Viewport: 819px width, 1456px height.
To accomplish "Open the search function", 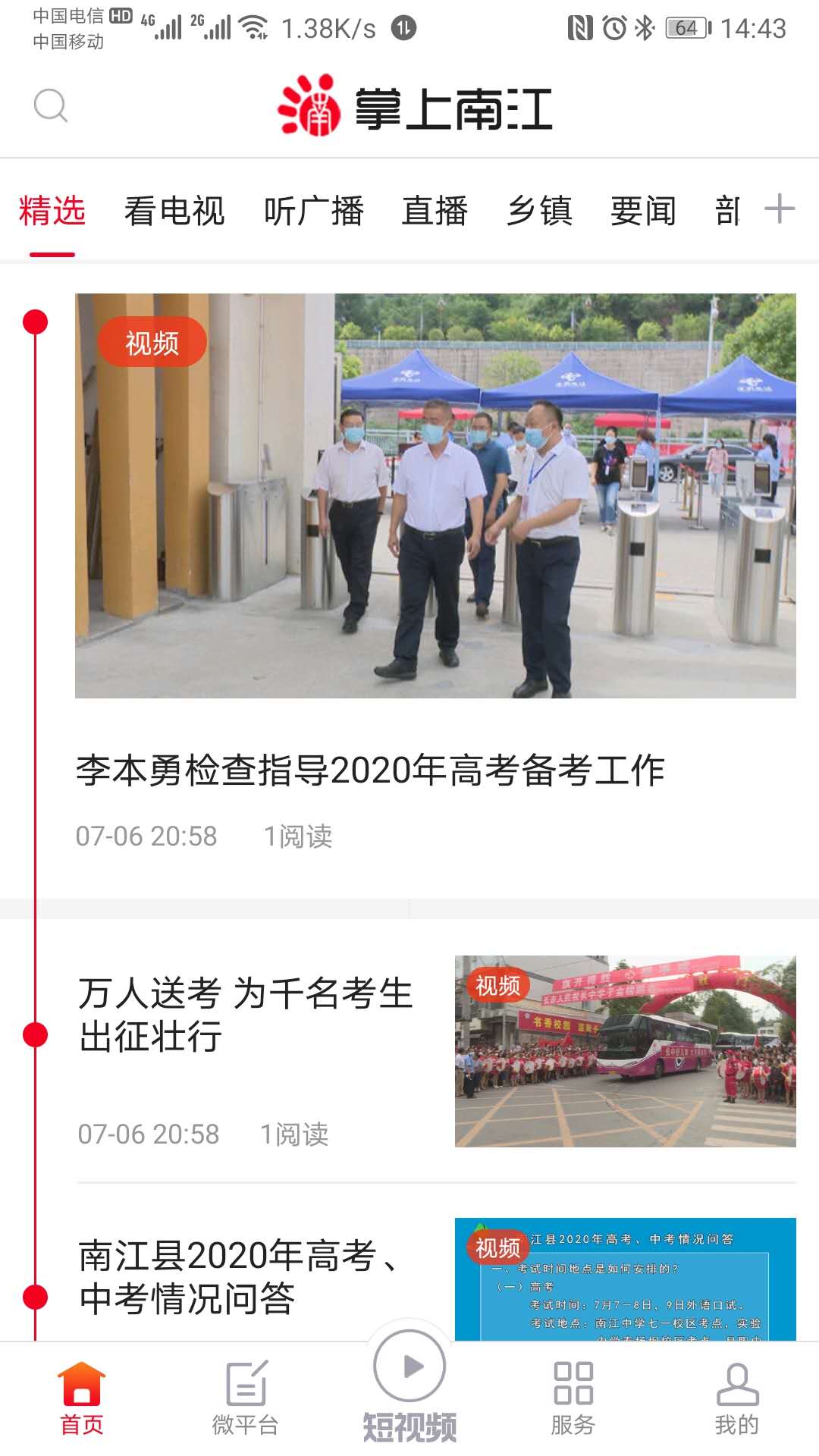I will point(50,106).
